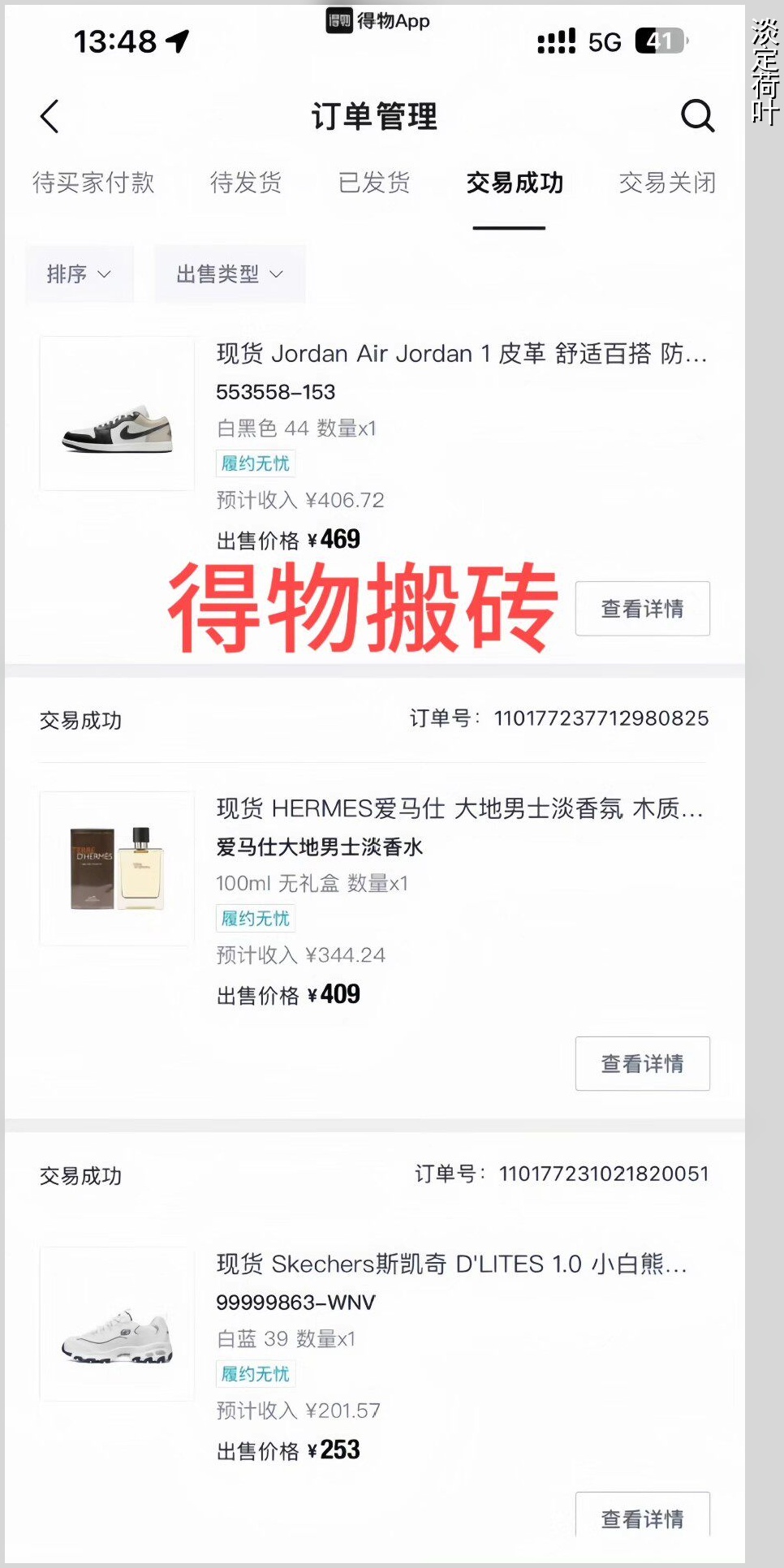Switch to the 待发货 tab
Image resolution: width=784 pixels, height=1568 pixels.
245,183
